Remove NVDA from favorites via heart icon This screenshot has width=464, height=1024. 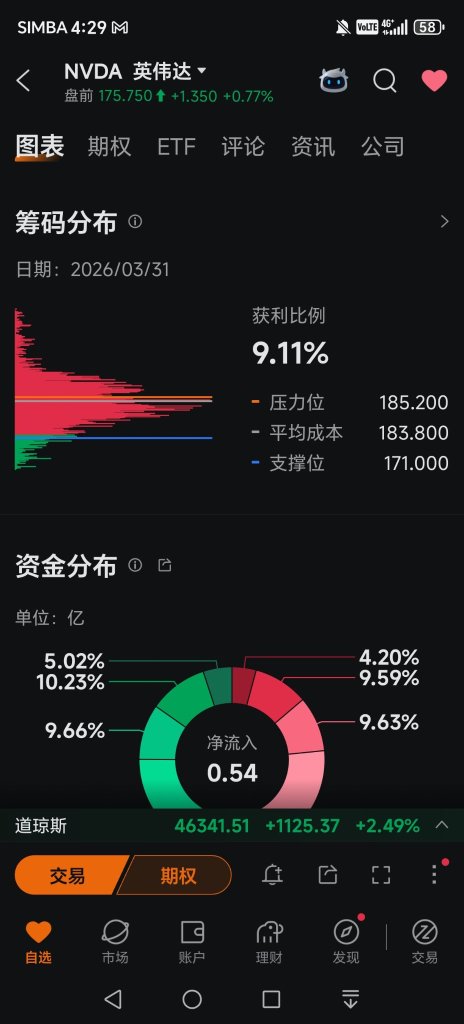click(x=434, y=81)
